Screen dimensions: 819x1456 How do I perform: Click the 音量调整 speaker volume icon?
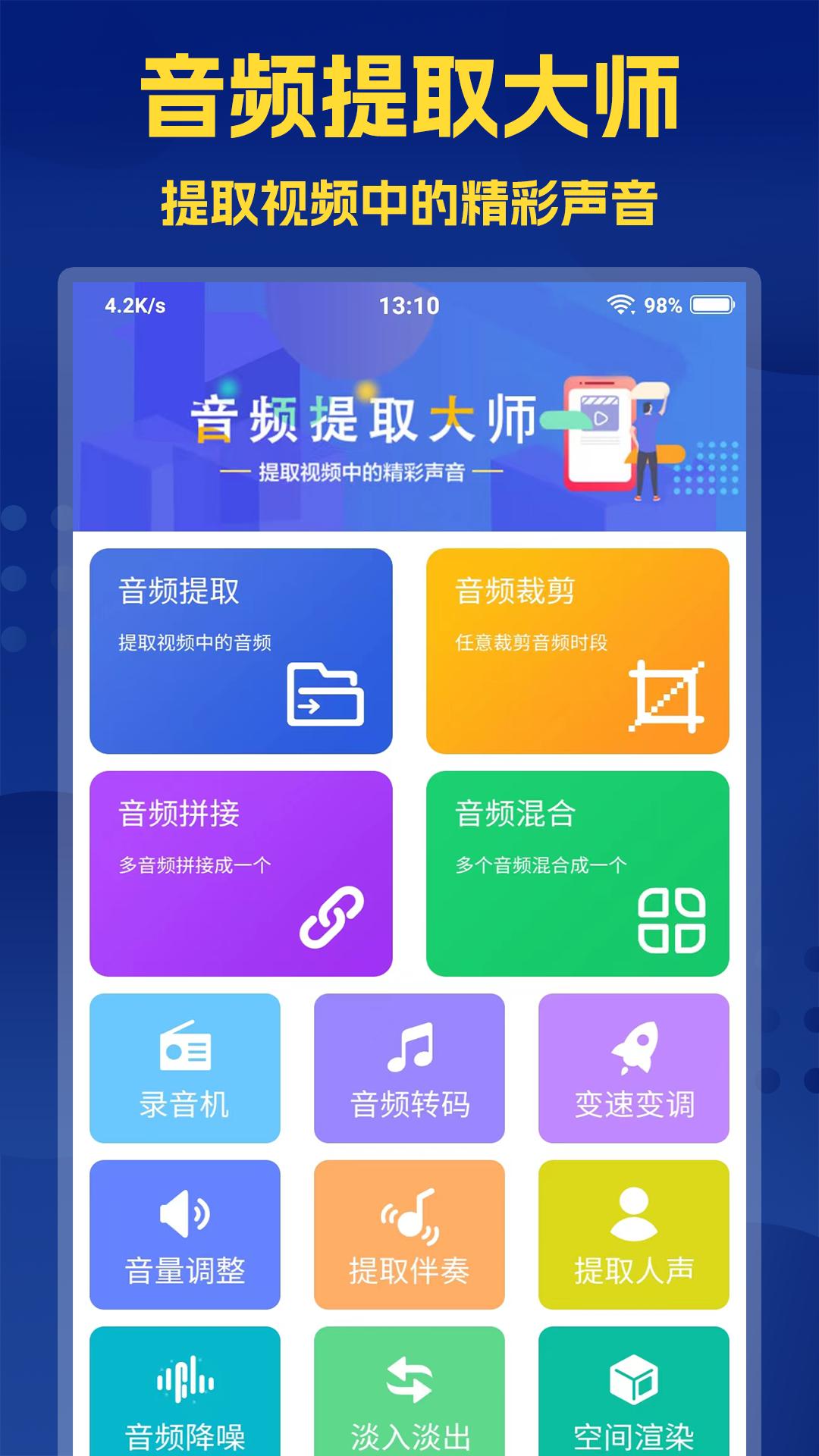click(x=184, y=1213)
